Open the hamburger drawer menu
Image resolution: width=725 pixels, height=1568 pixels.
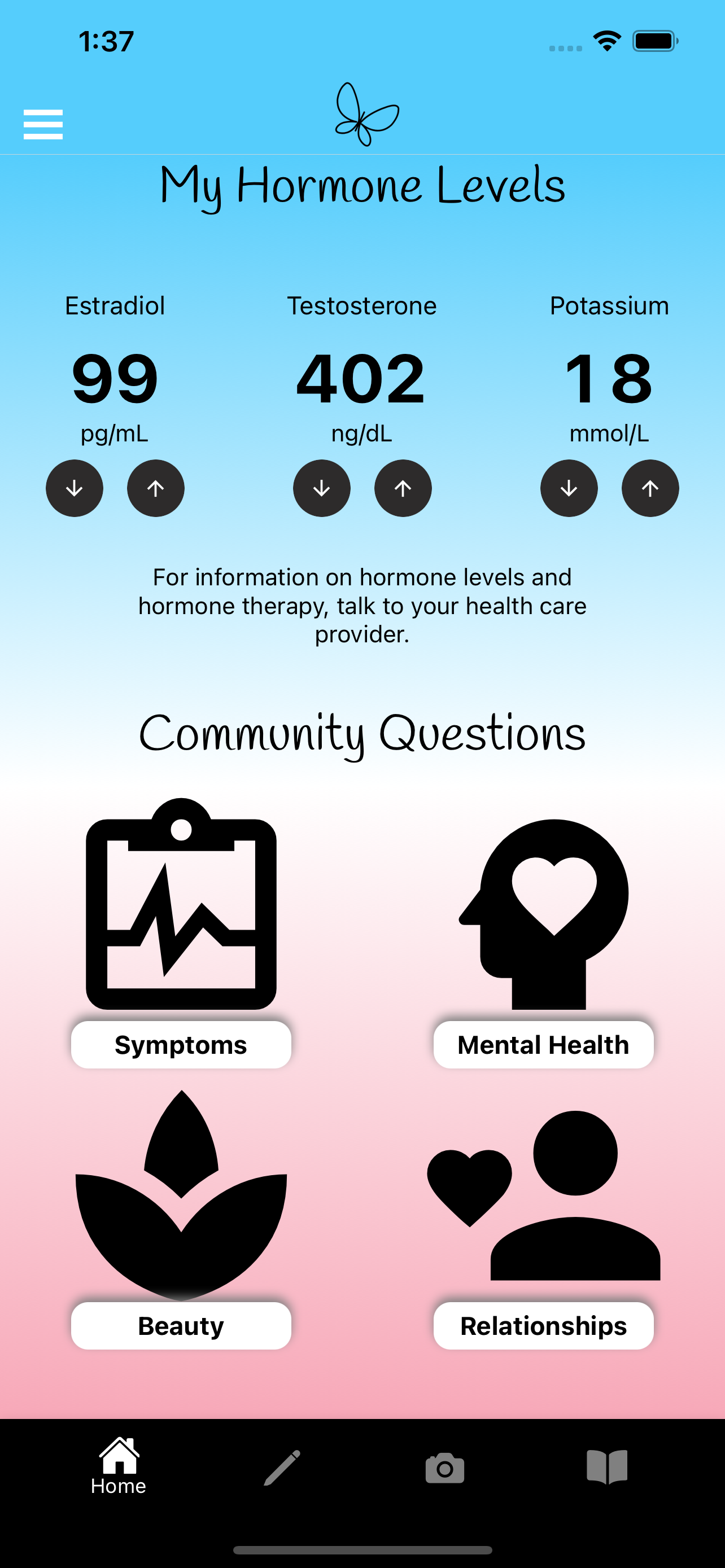[x=42, y=124]
